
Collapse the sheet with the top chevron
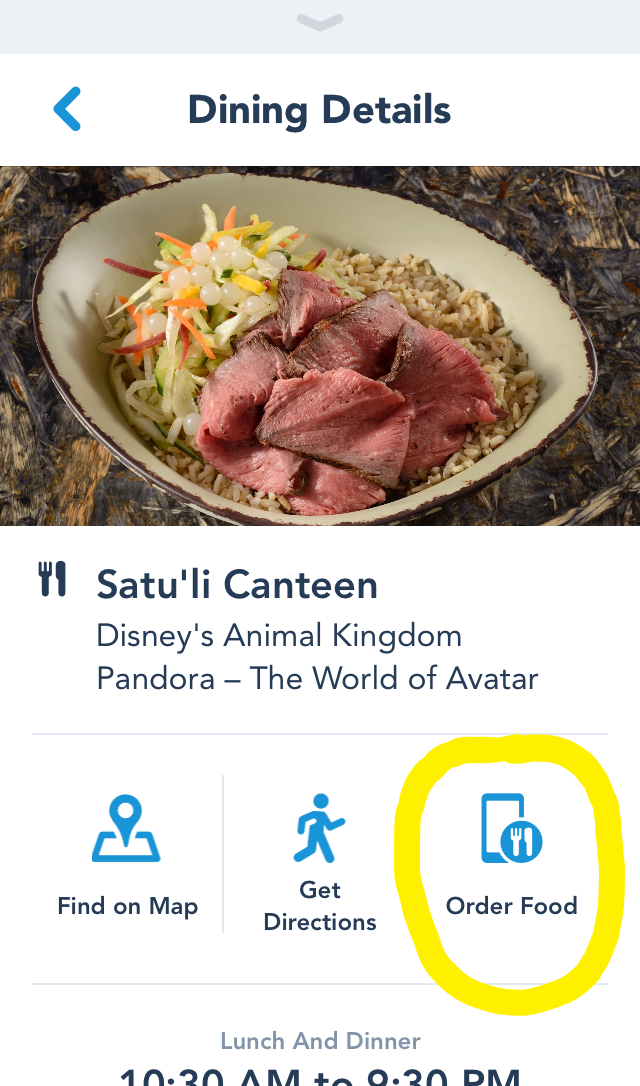click(320, 22)
